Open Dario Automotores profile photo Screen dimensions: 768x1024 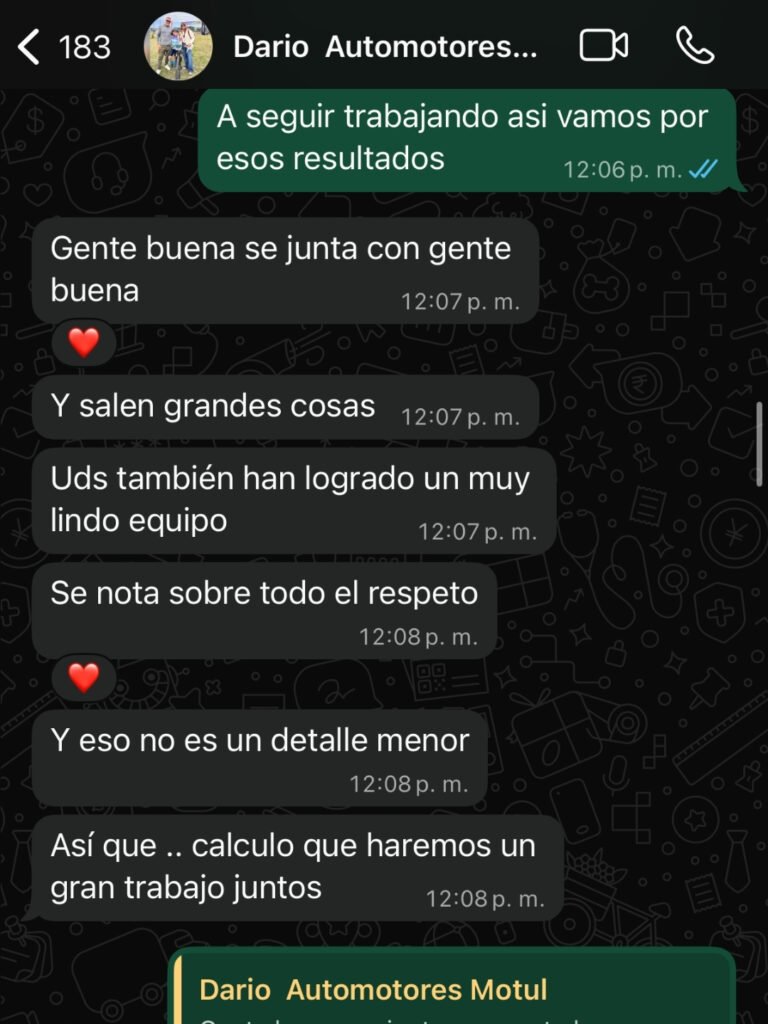(x=178, y=46)
